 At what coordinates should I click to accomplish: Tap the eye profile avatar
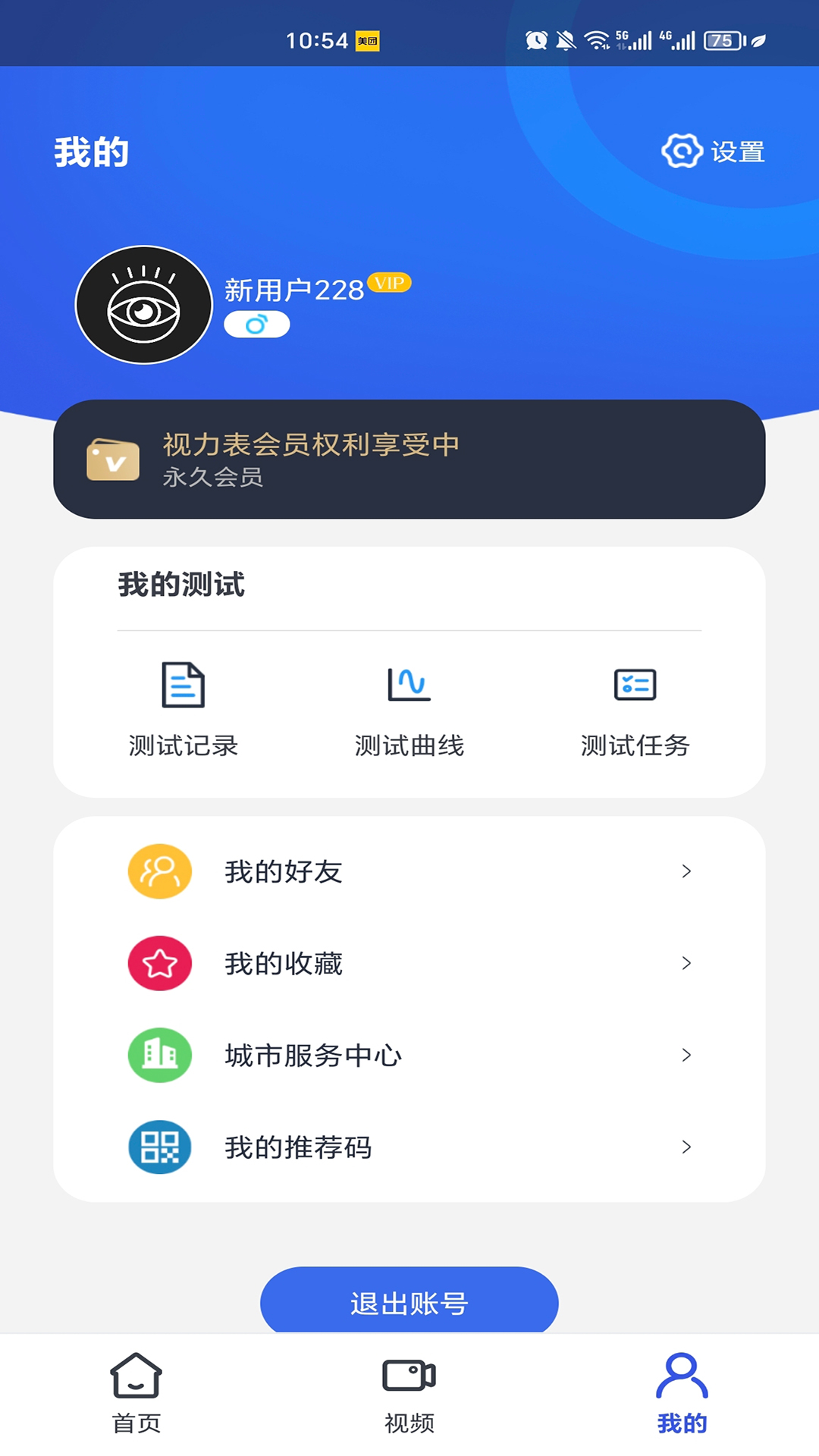(x=144, y=305)
